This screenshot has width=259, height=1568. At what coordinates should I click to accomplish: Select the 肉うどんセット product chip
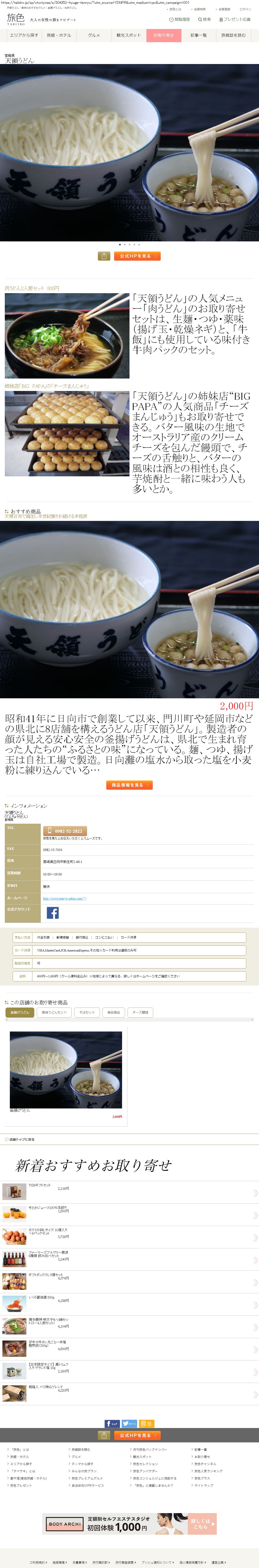point(54,1012)
